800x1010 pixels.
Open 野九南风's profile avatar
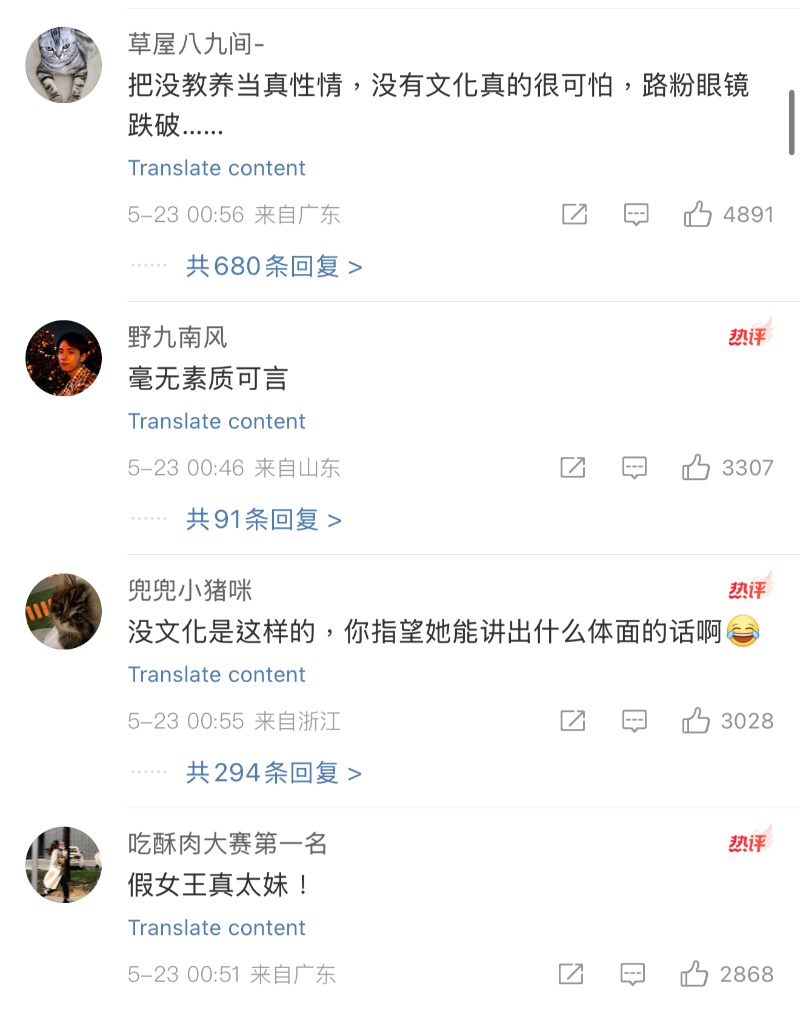click(x=63, y=358)
